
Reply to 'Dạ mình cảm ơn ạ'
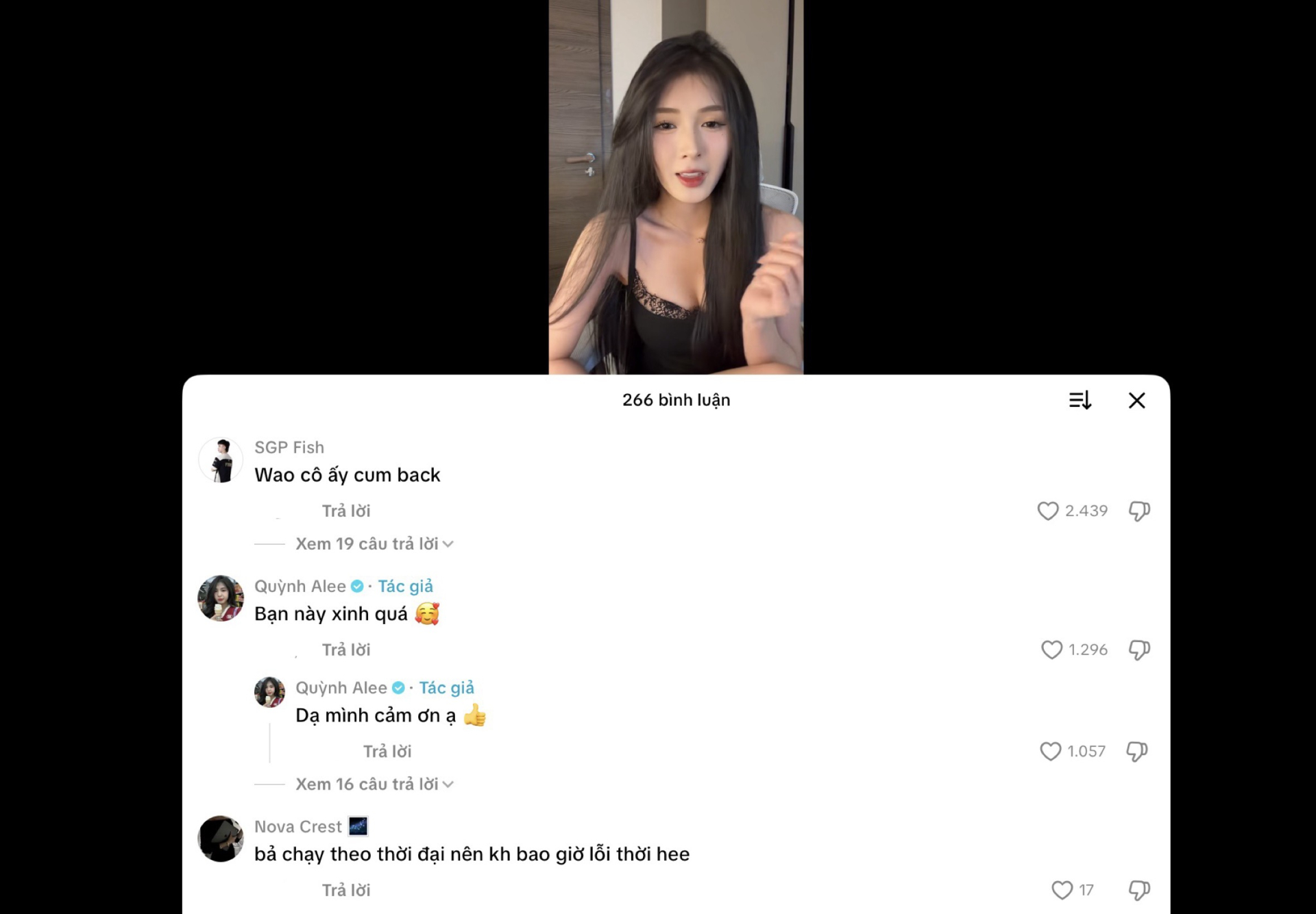[387, 752]
